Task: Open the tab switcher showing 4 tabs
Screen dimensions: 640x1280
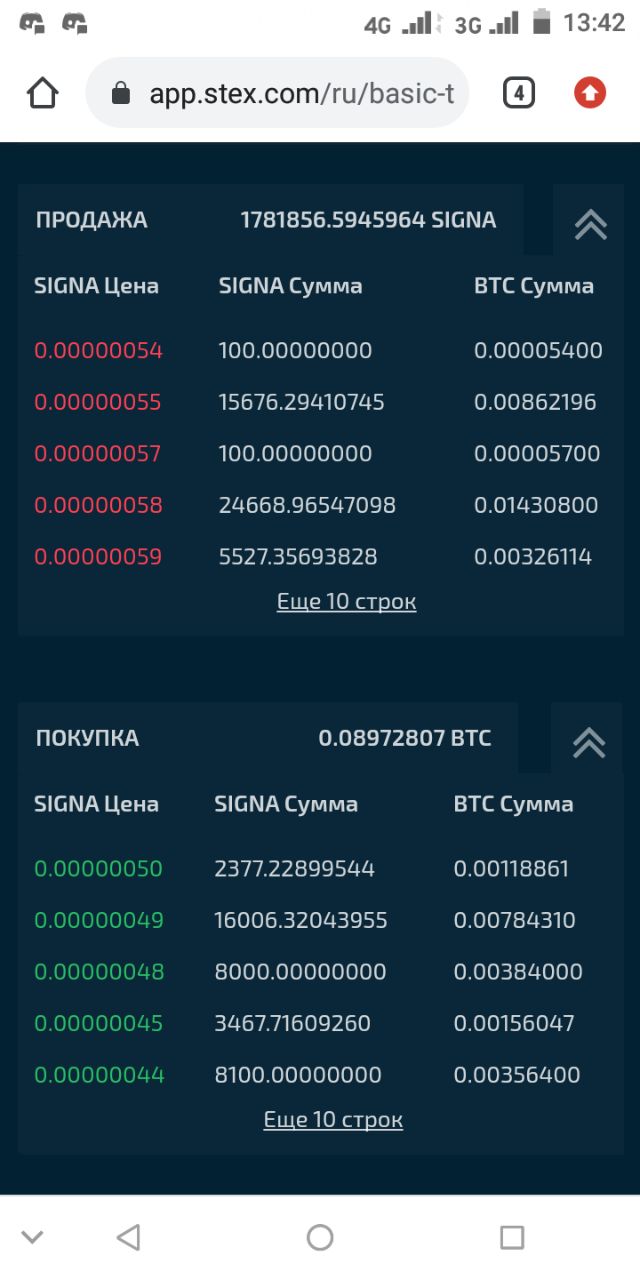Action: [x=518, y=93]
